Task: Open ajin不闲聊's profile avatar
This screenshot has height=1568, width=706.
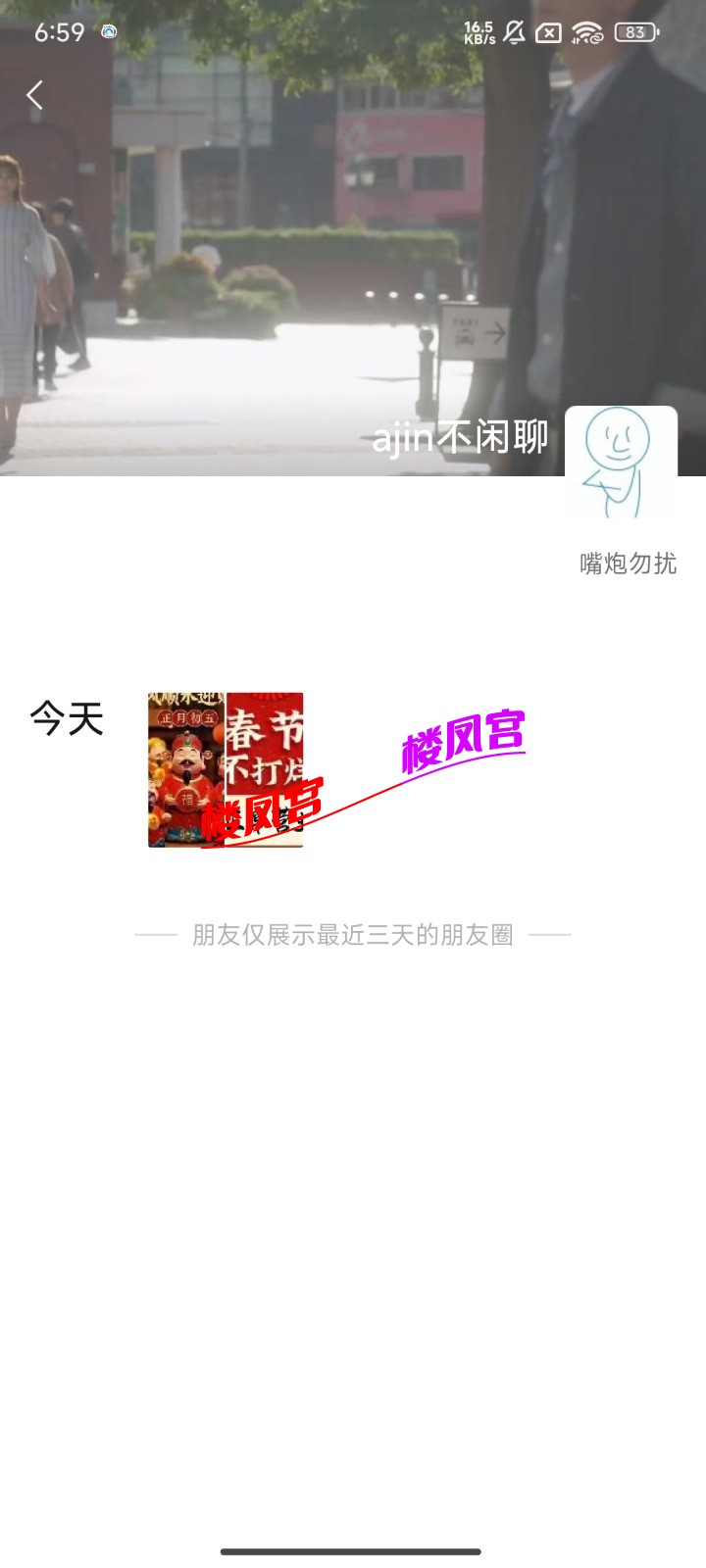Action: [621, 462]
